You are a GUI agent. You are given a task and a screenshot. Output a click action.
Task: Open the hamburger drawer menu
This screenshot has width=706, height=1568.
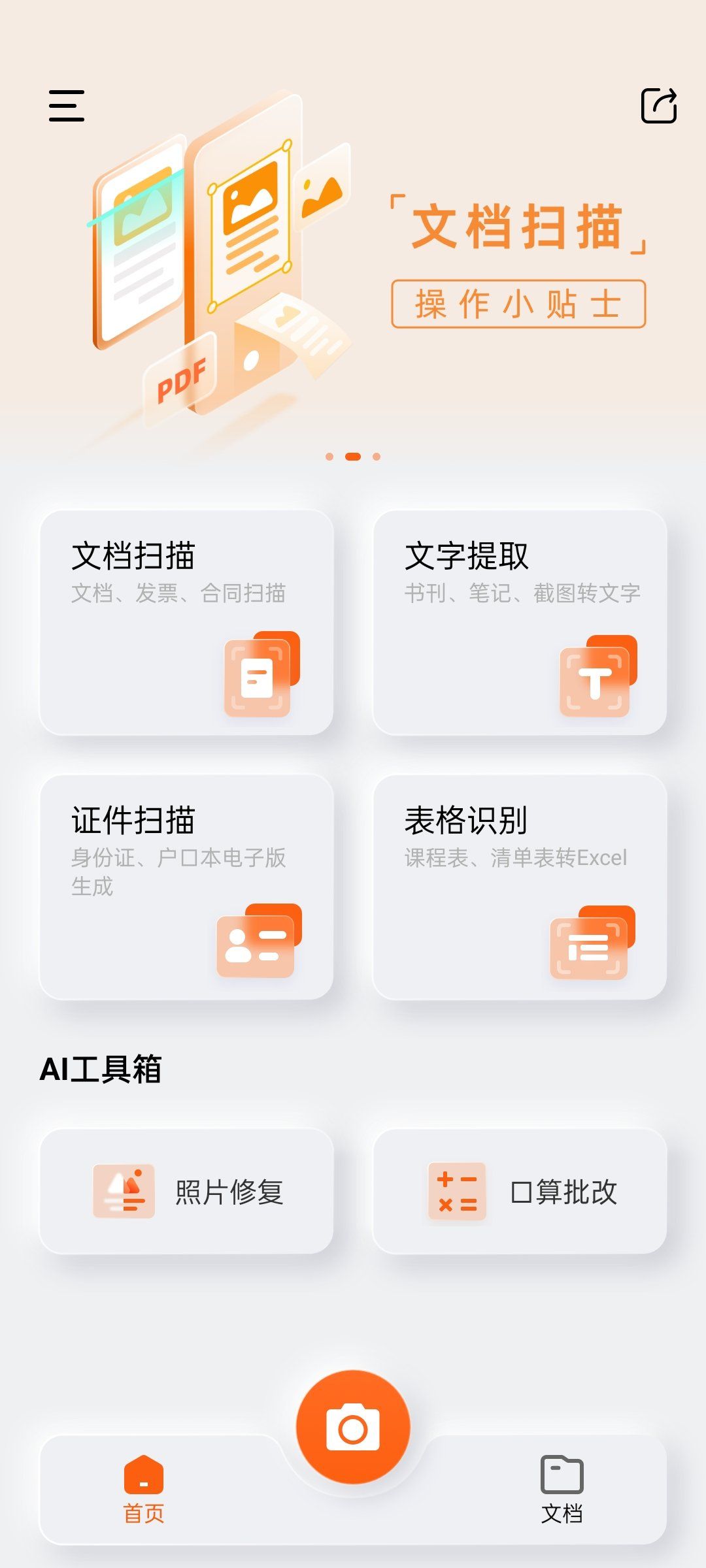(67, 106)
